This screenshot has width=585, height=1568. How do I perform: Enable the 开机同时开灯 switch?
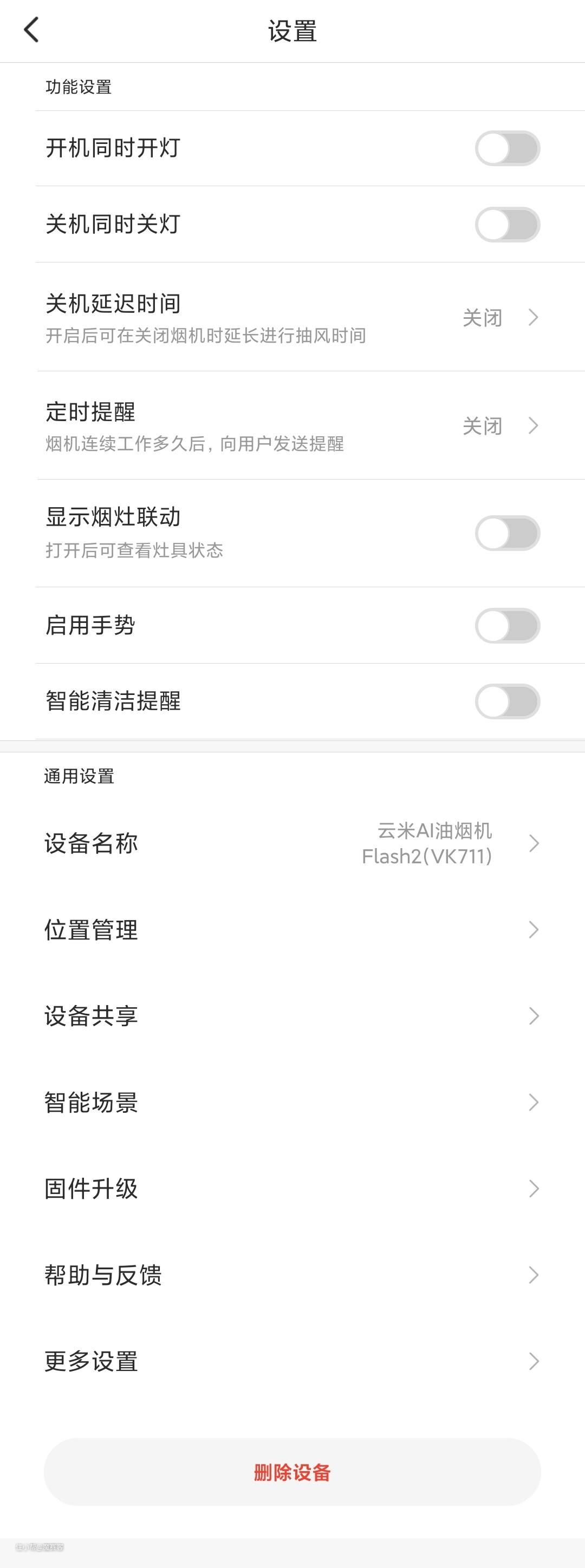click(507, 148)
